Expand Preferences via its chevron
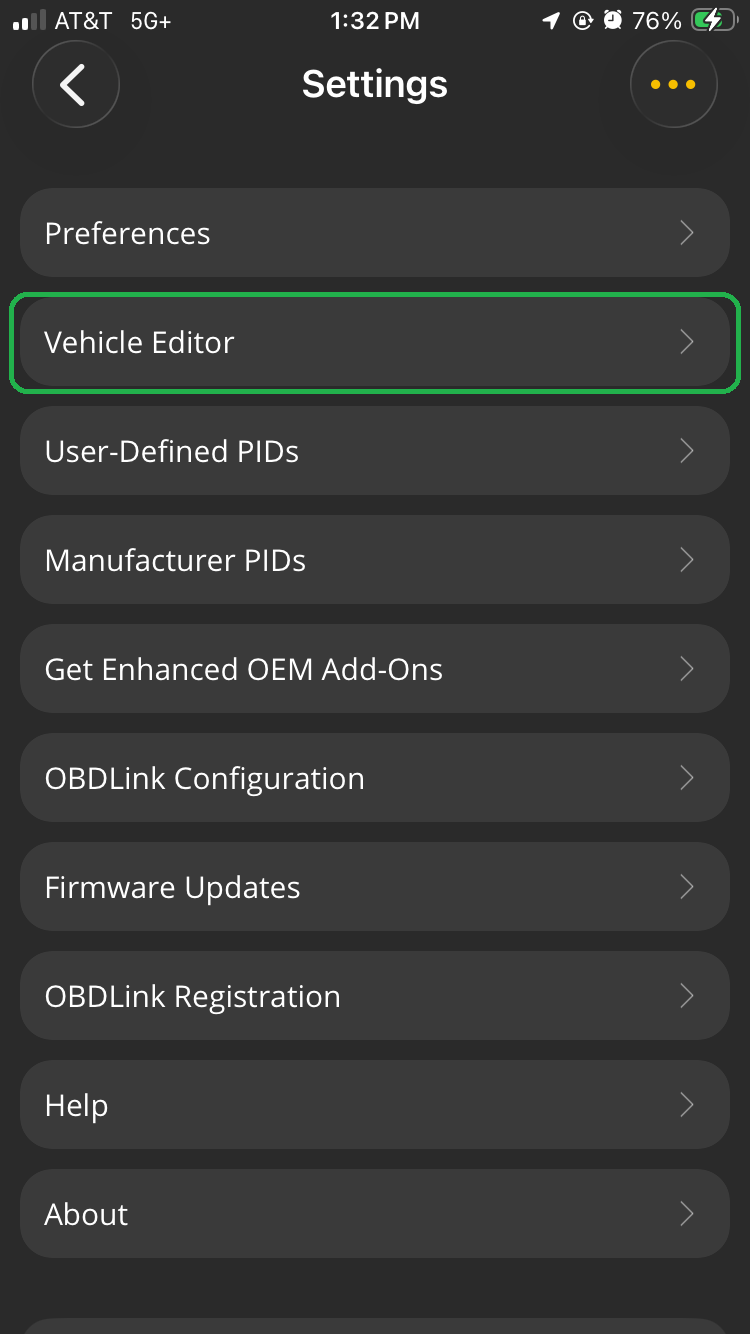Viewport: 750px width, 1334px height. (687, 232)
